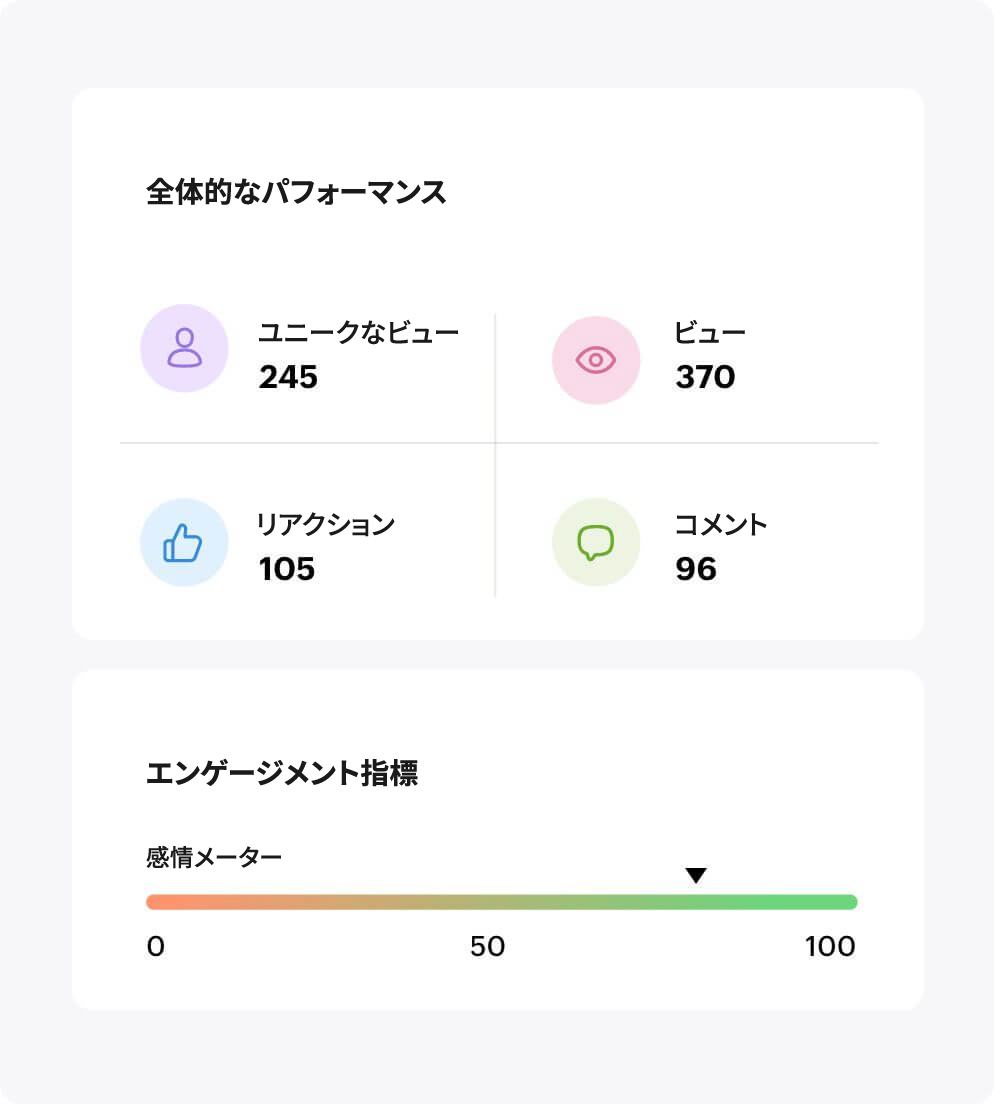Image resolution: width=994 pixels, height=1104 pixels.
Task: Click the sentiment meter gradient bar
Action: point(500,901)
